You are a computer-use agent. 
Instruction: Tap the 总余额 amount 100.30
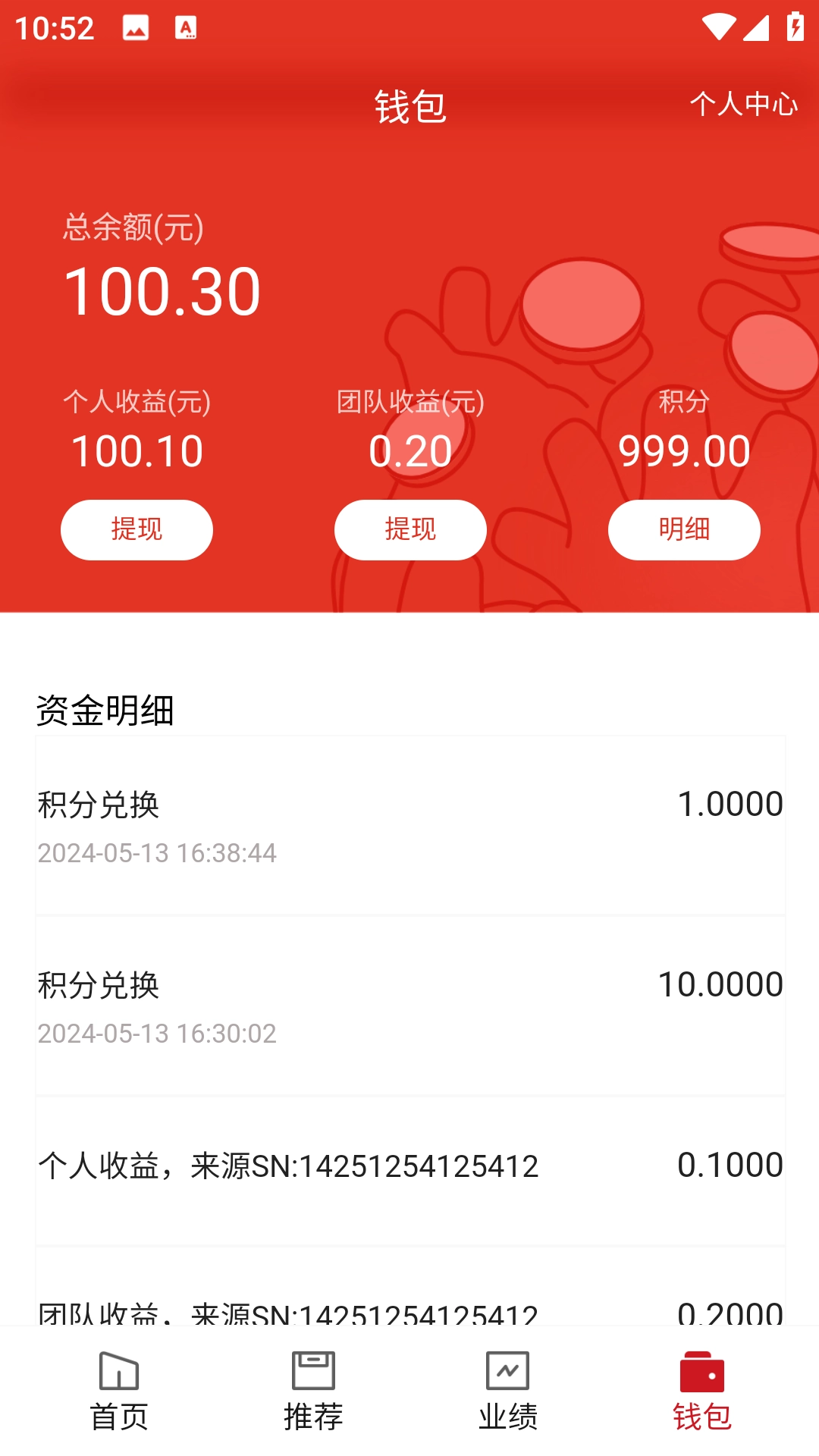pyautogui.click(x=162, y=290)
